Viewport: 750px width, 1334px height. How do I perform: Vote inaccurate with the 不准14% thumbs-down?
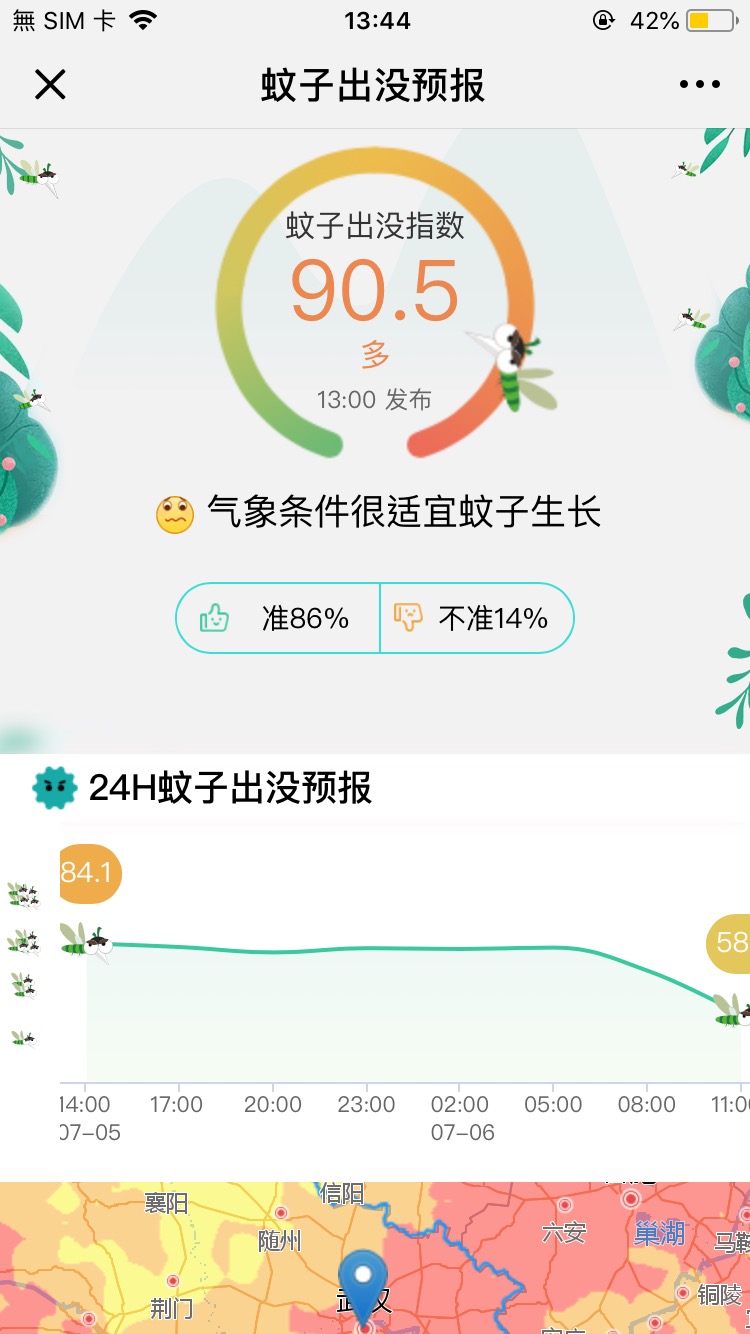point(476,618)
